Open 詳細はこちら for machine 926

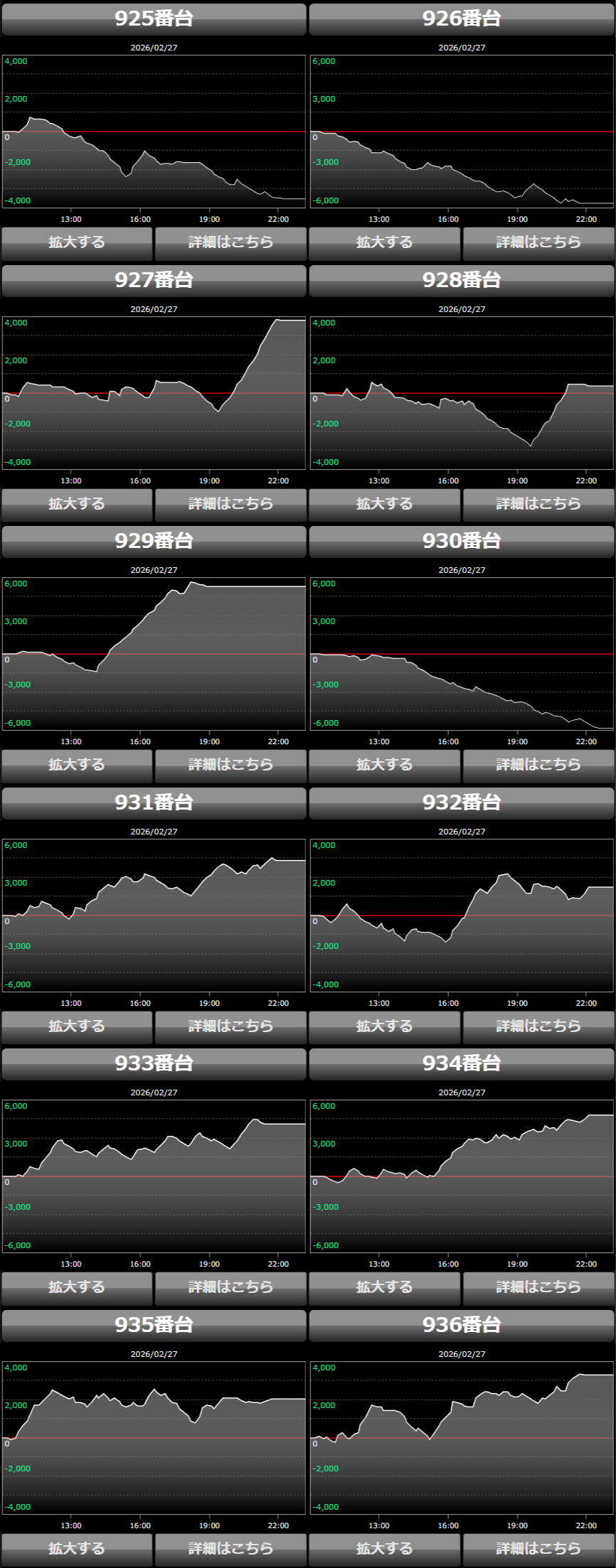click(538, 242)
